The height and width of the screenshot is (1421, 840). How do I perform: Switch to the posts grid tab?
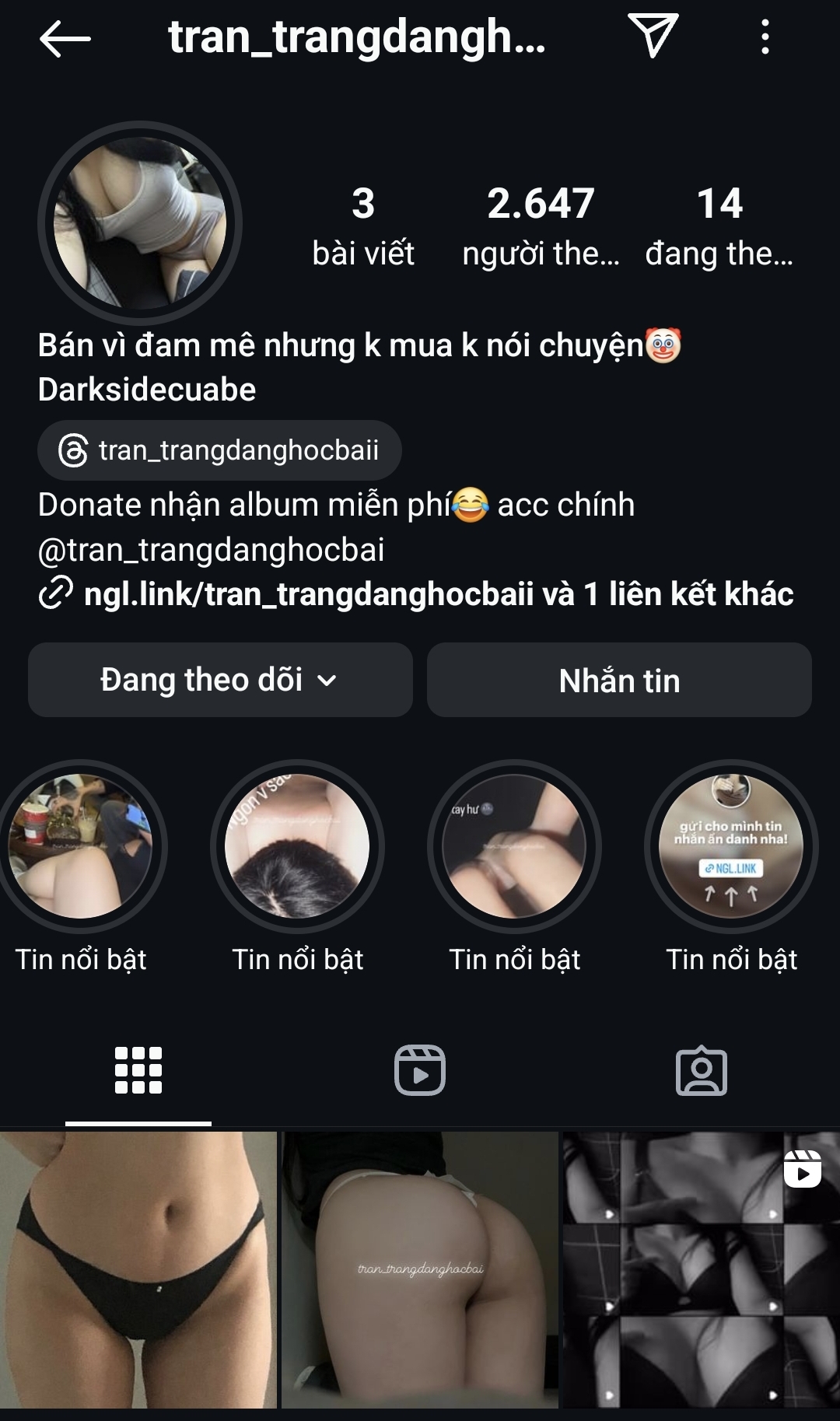(x=138, y=1070)
